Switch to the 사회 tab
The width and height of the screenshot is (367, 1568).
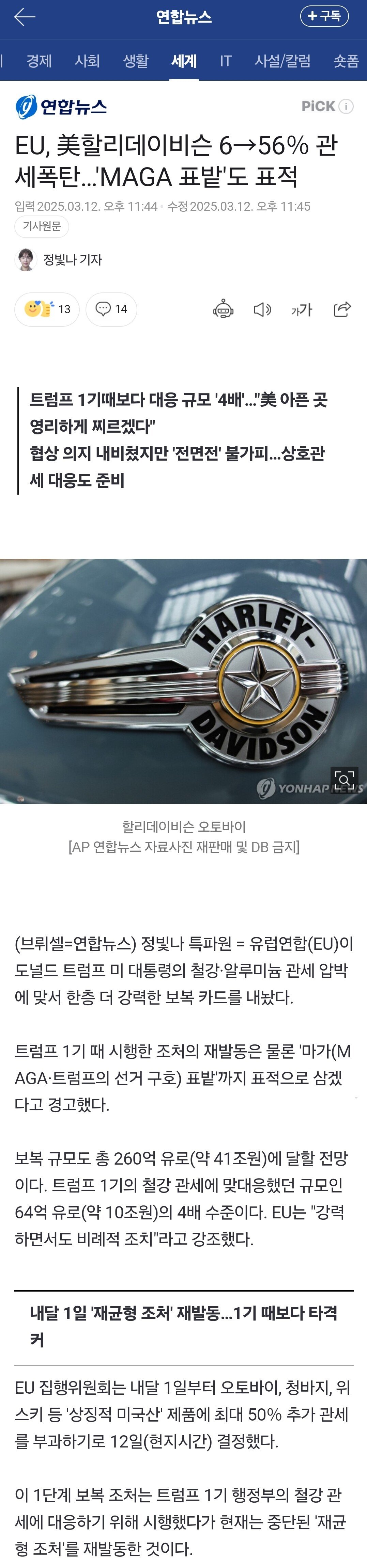(x=87, y=61)
